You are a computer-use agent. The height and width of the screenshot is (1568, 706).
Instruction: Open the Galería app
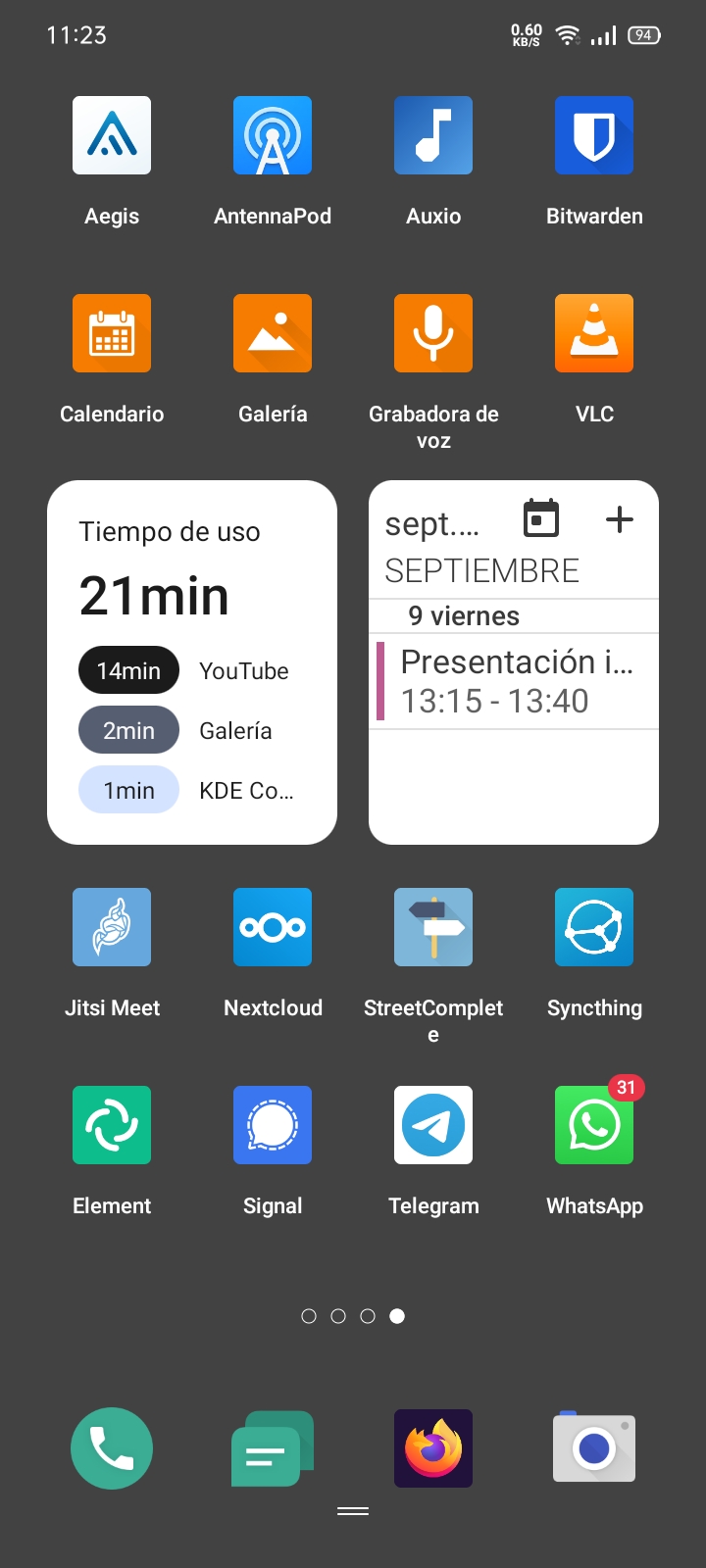[272, 333]
